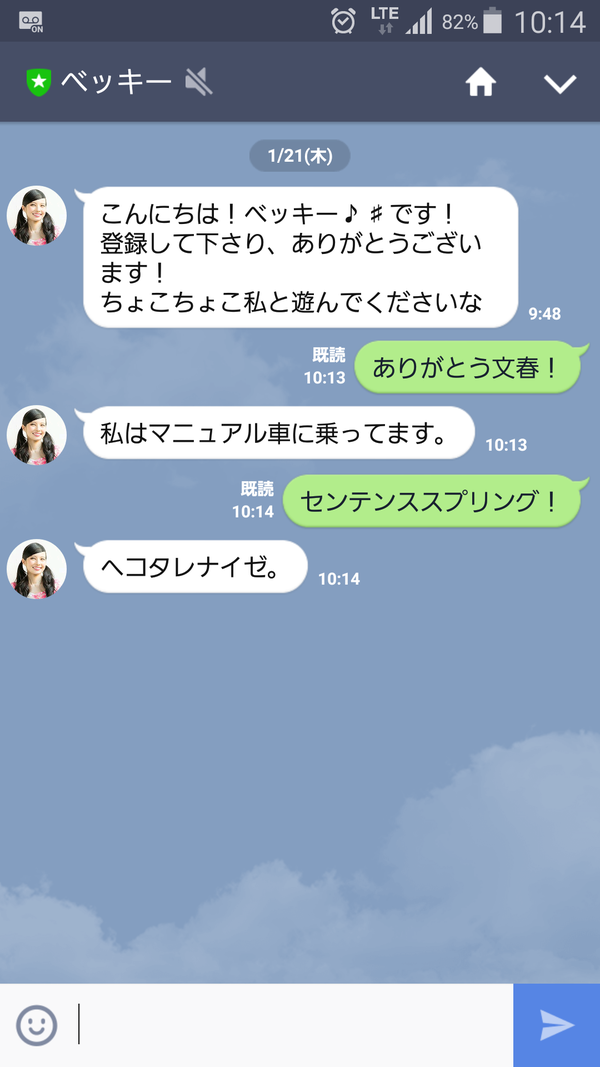Select the avatar beside ヘコタレナイゼ message

coord(37,569)
